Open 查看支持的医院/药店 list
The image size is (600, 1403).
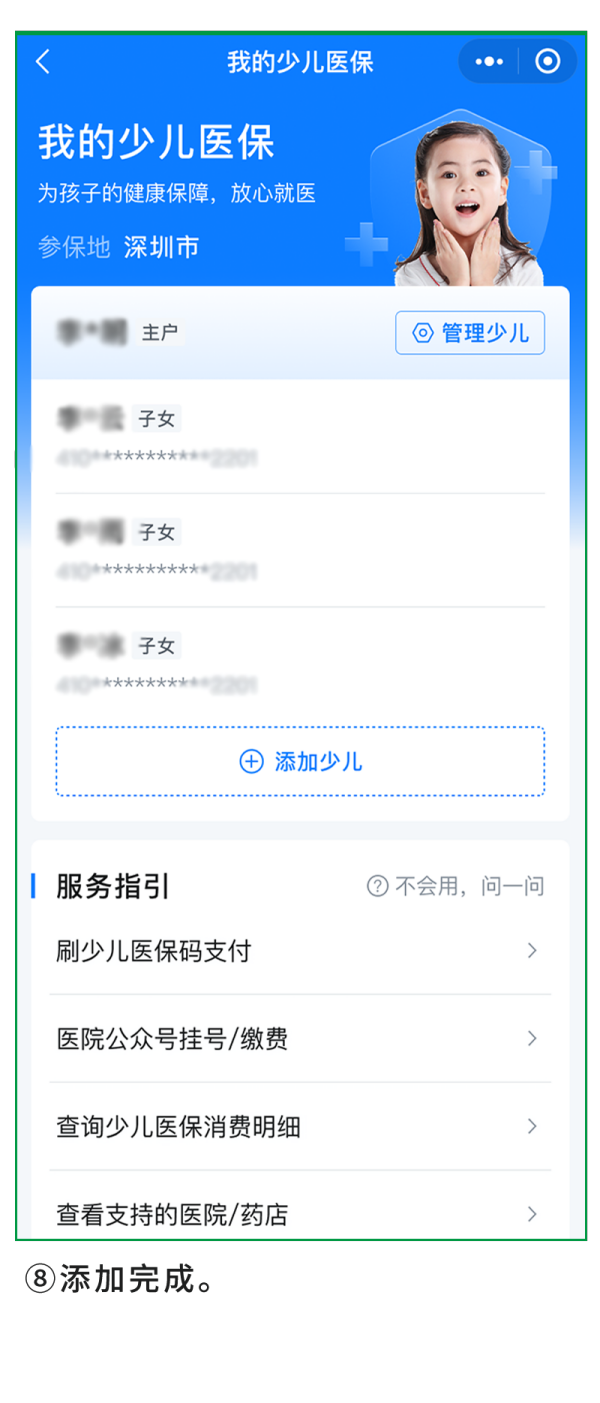300,1214
